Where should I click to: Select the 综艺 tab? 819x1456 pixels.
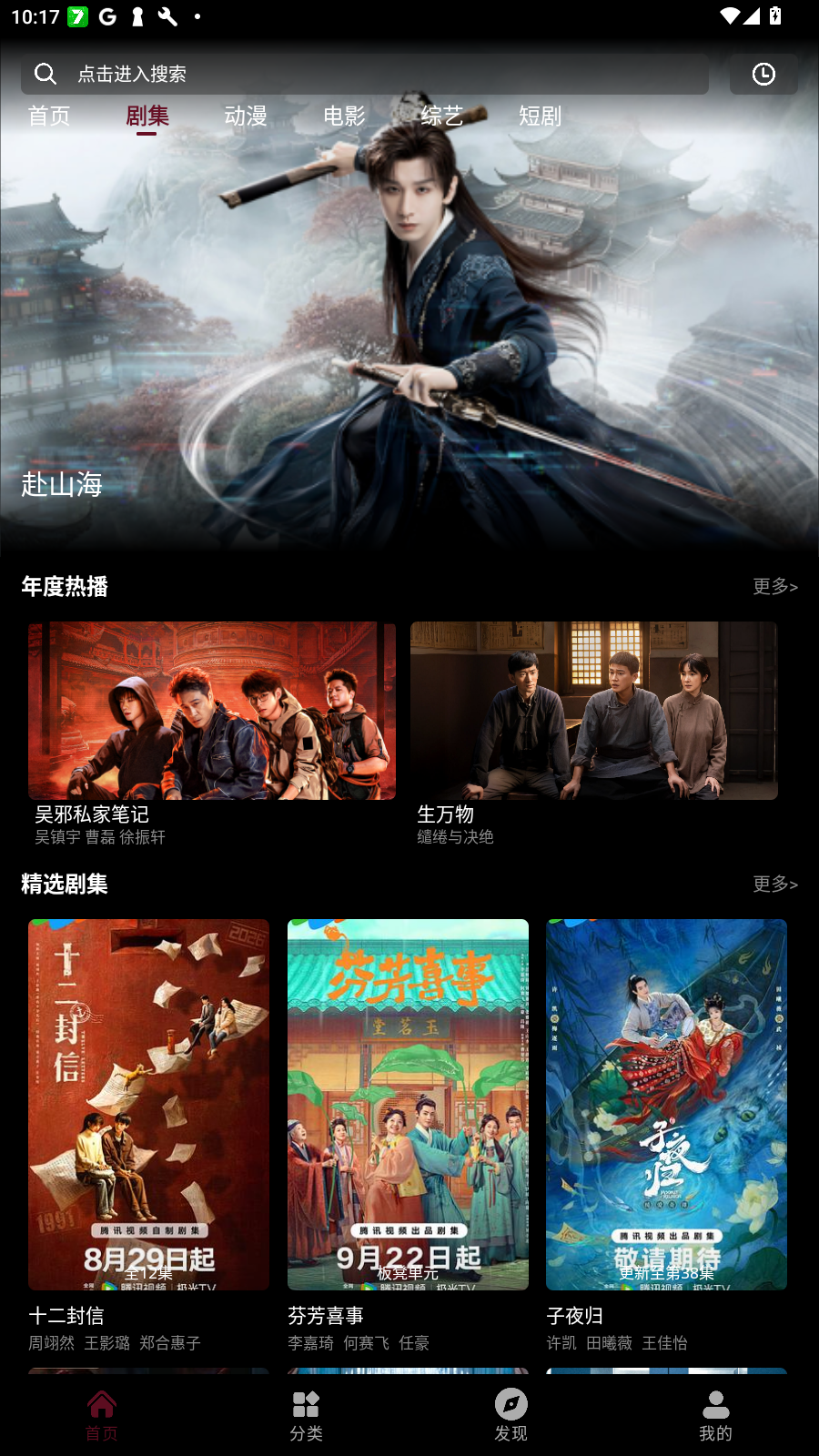(442, 116)
